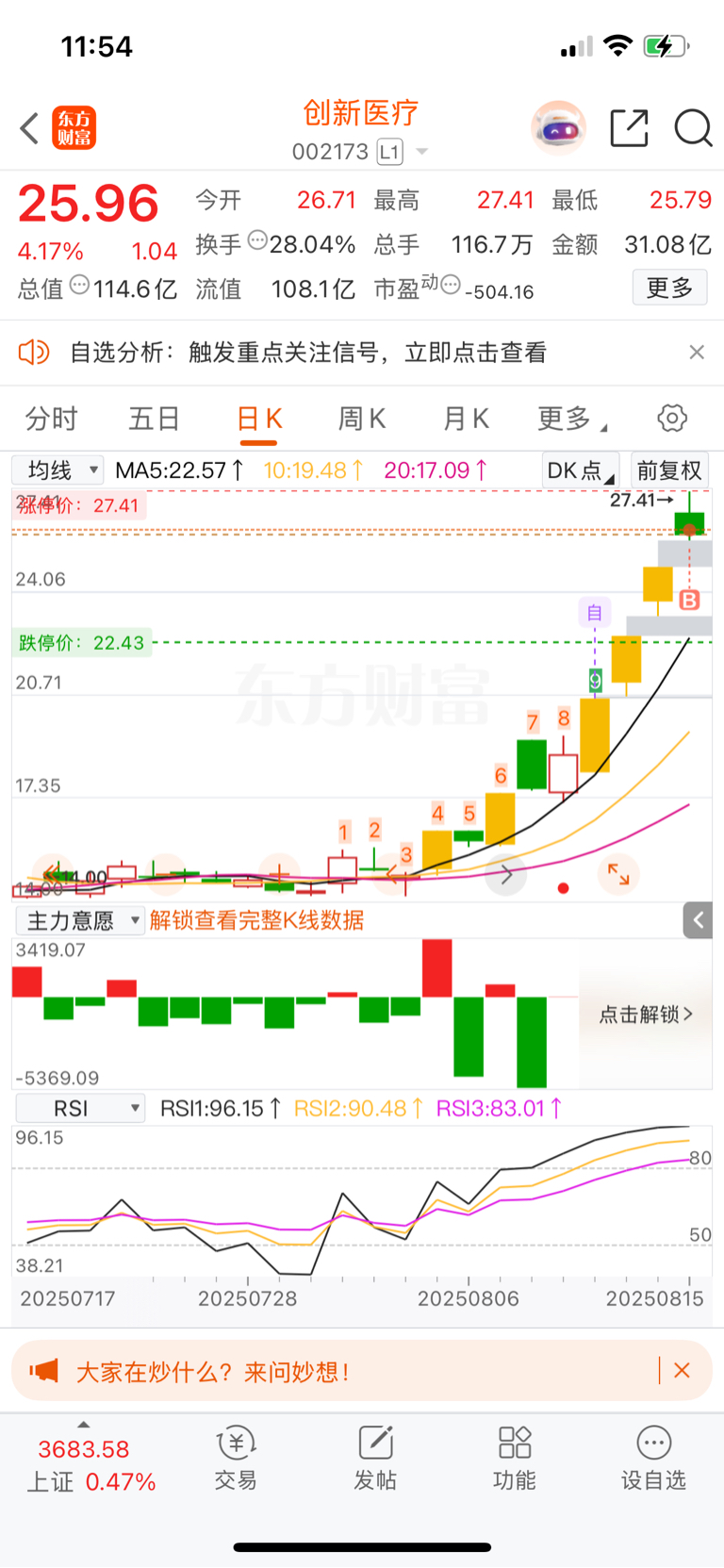Open the RSI indicator dropdown
The image size is (724, 1568).
pyautogui.click(x=80, y=1108)
